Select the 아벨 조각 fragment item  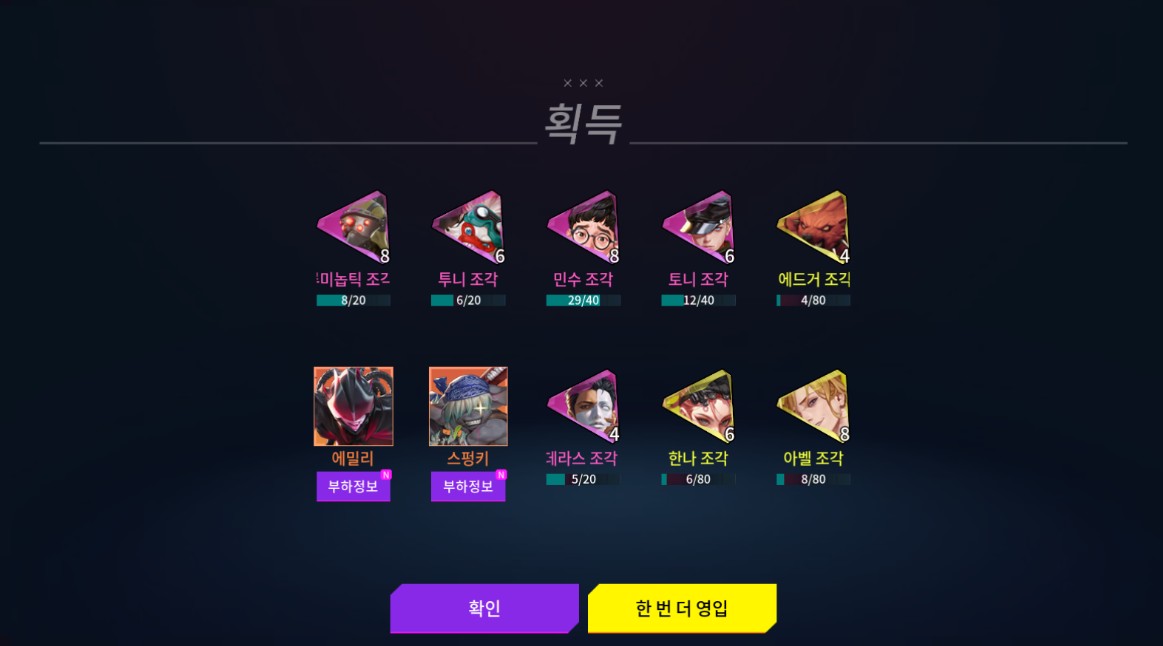[814, 406]
